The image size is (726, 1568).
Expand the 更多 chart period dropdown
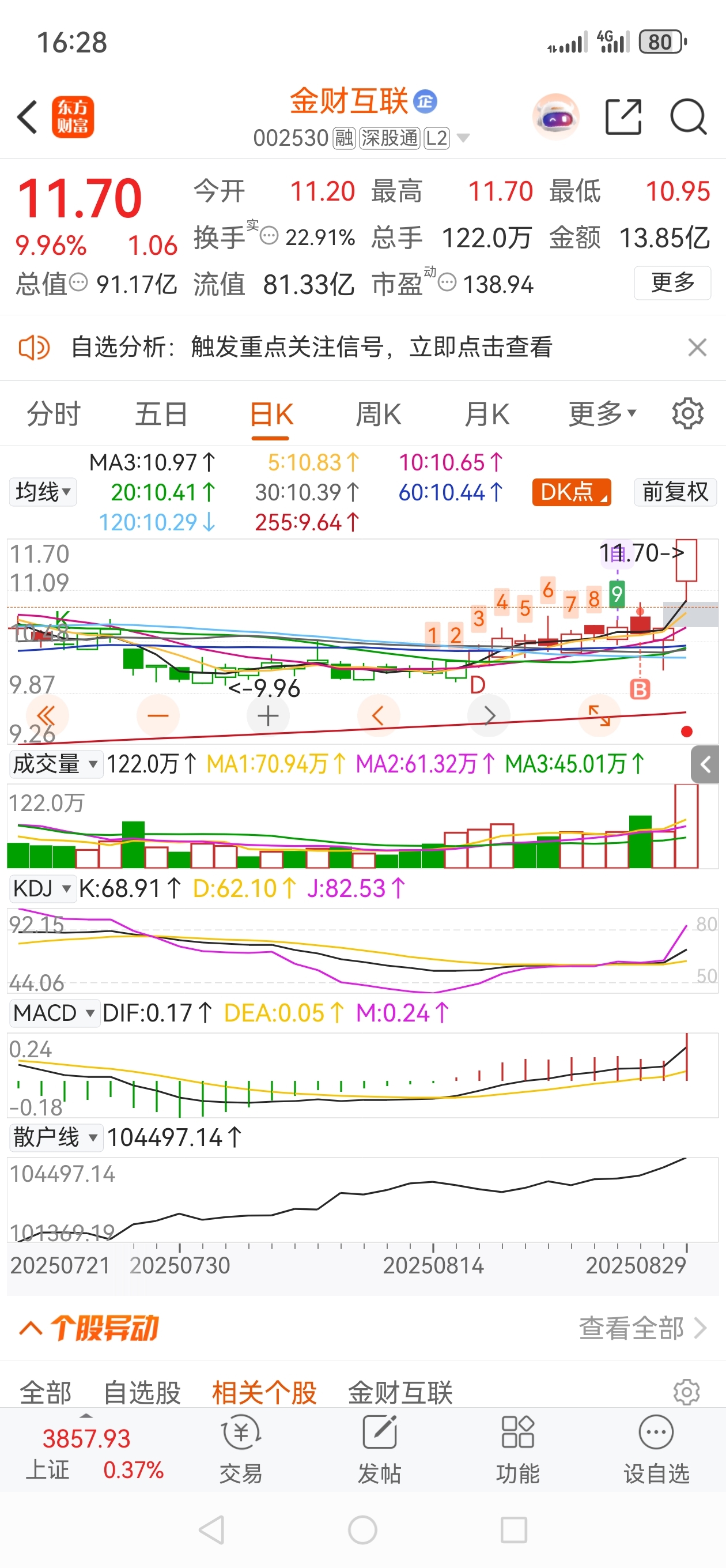(x=603, y=414)
